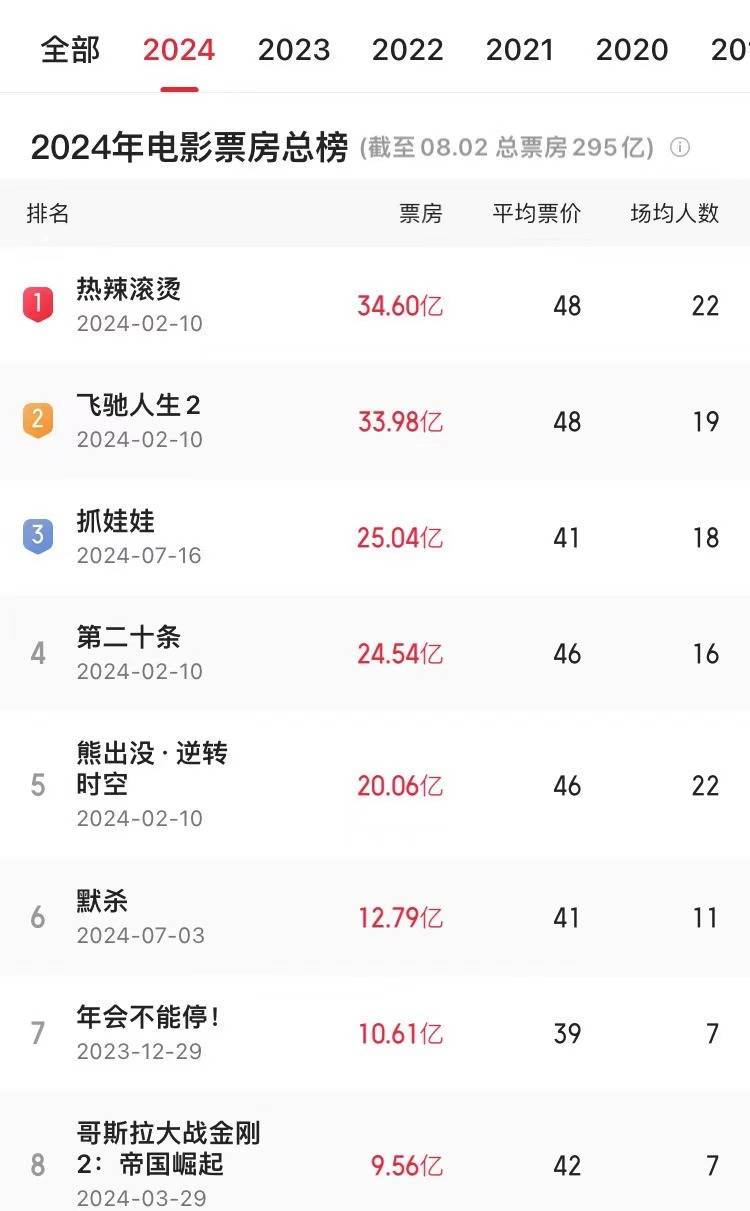Open the movie 热辣滚烫
The height and width of the screenshot is (1211, 750).
[129, 290]
